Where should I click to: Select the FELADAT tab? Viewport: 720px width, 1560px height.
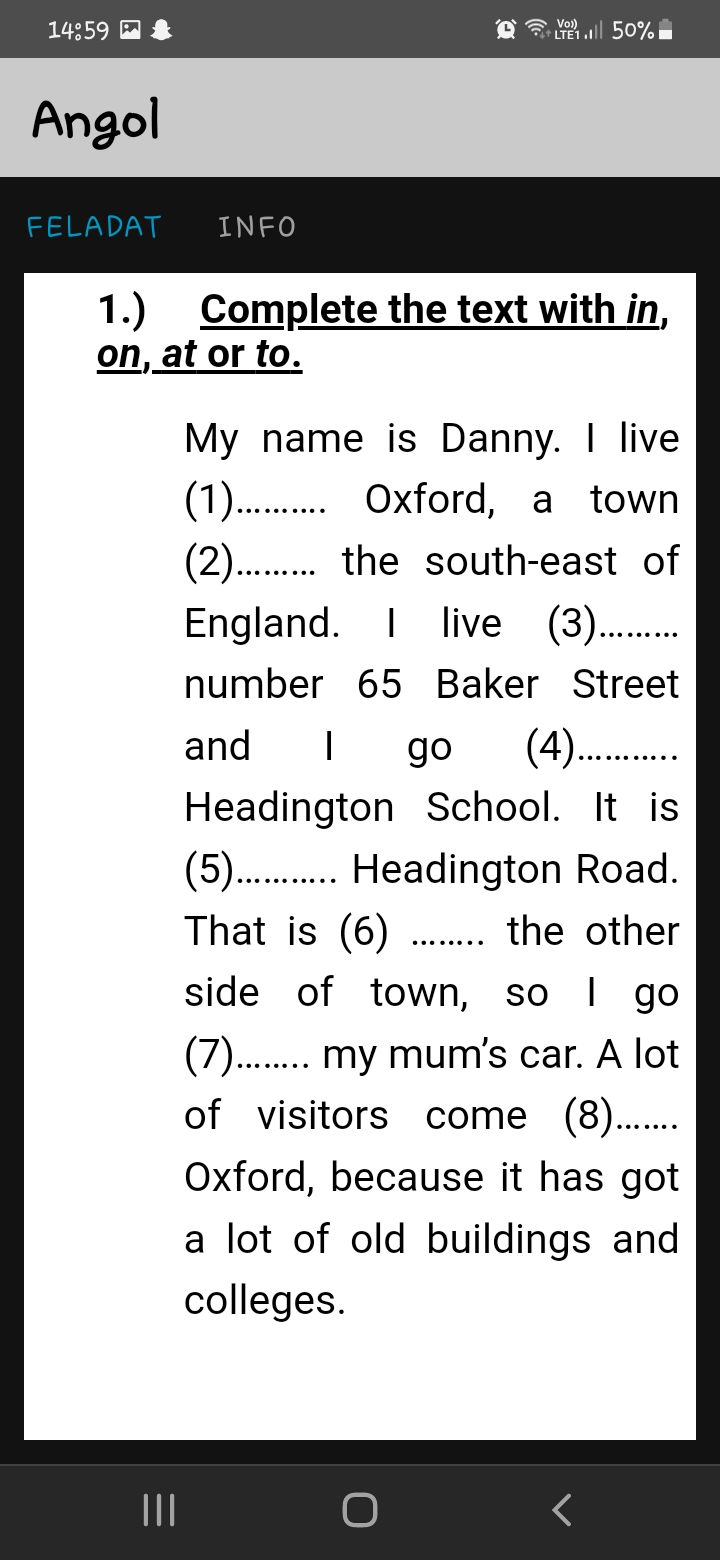pos(94,227)
